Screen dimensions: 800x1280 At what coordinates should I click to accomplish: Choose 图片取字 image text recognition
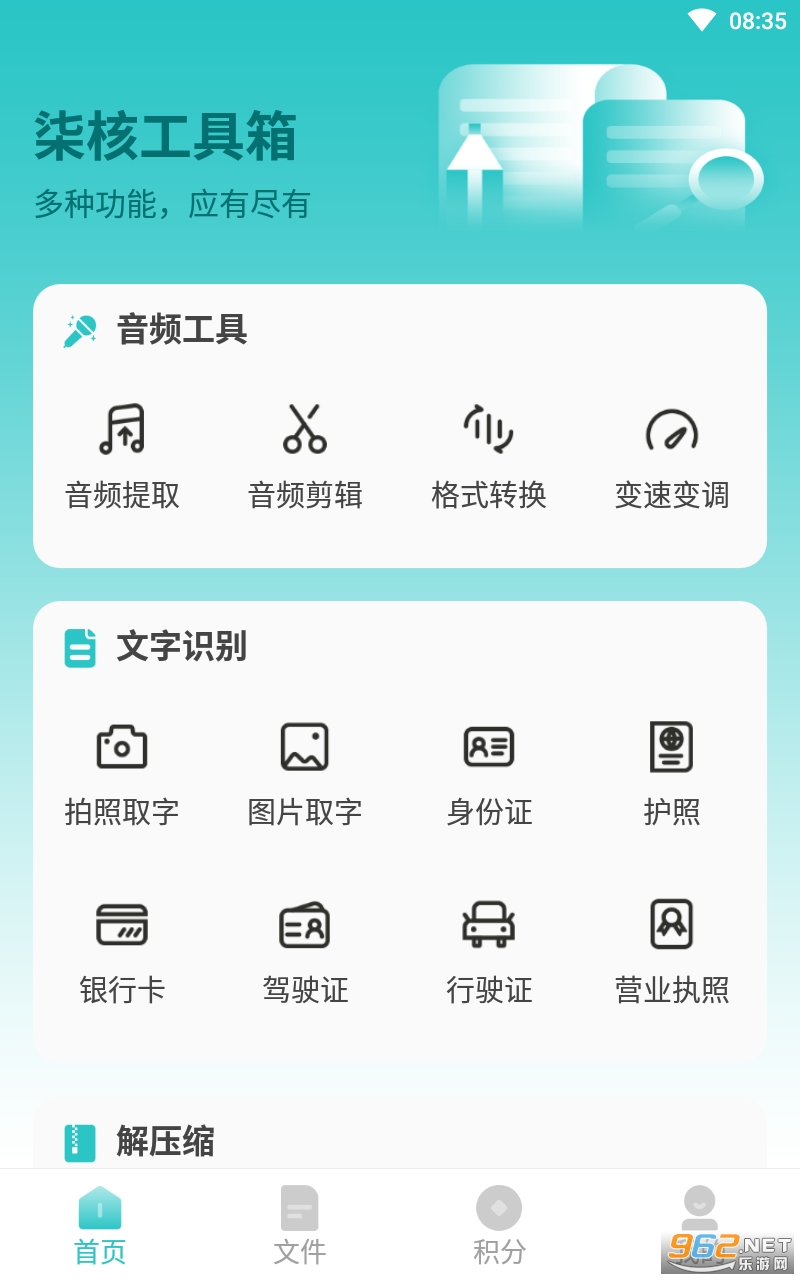tap(305, 773)
